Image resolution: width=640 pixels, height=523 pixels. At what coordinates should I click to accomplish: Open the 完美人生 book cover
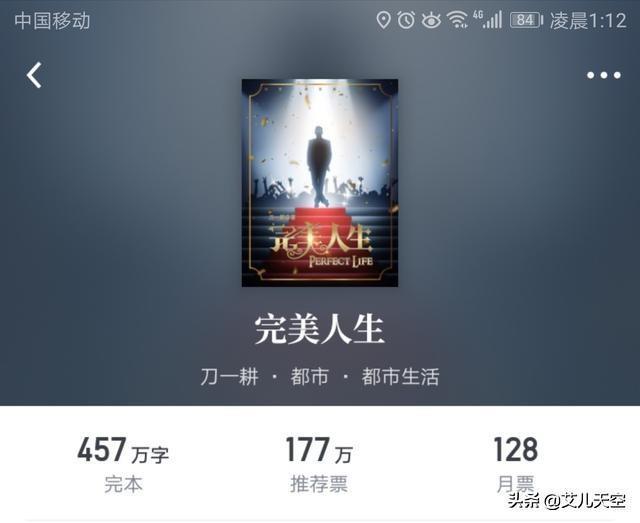coord(319,183)
